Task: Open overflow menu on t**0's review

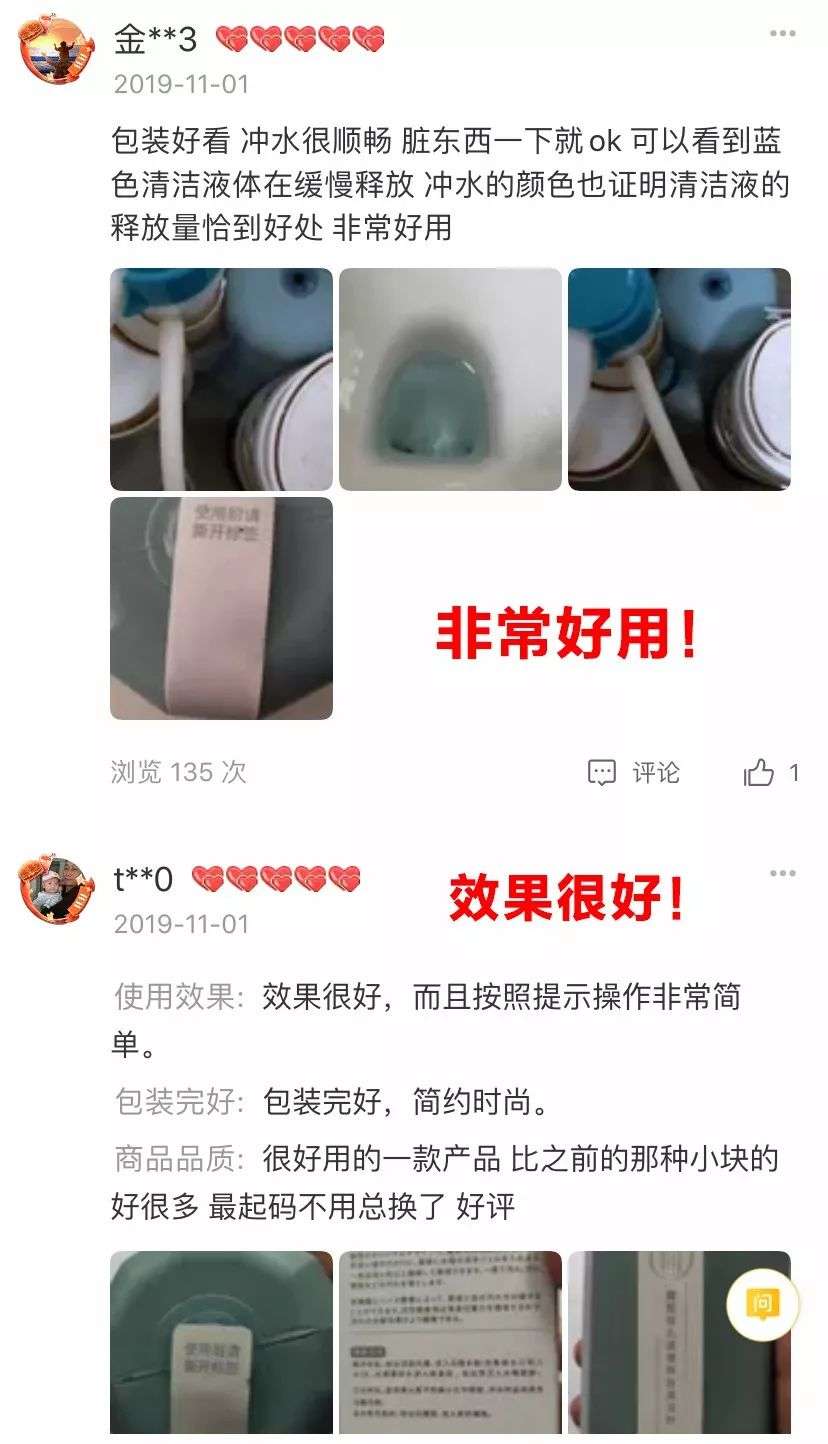Action: click(782, 874)
